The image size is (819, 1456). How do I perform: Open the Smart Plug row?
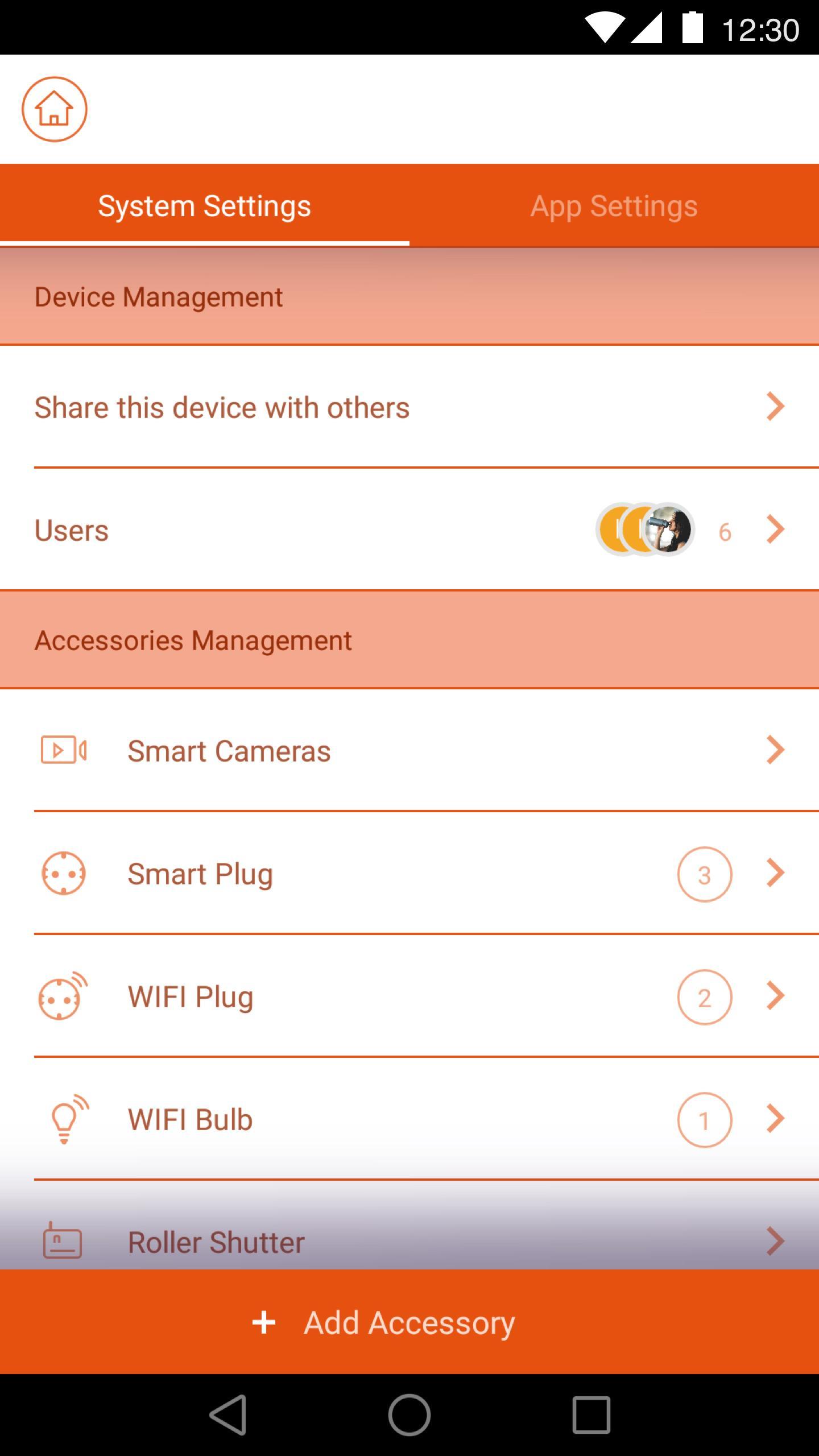(x=409, y=874)
